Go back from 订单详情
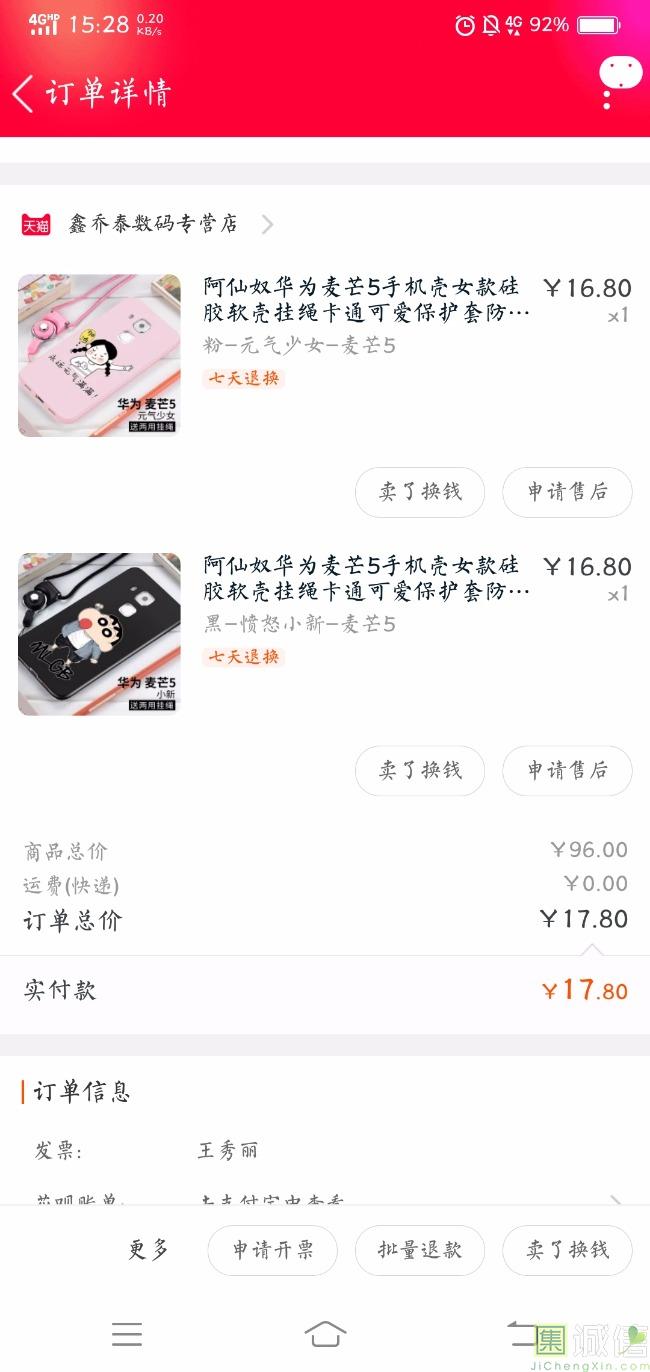 tap(24, 94)
